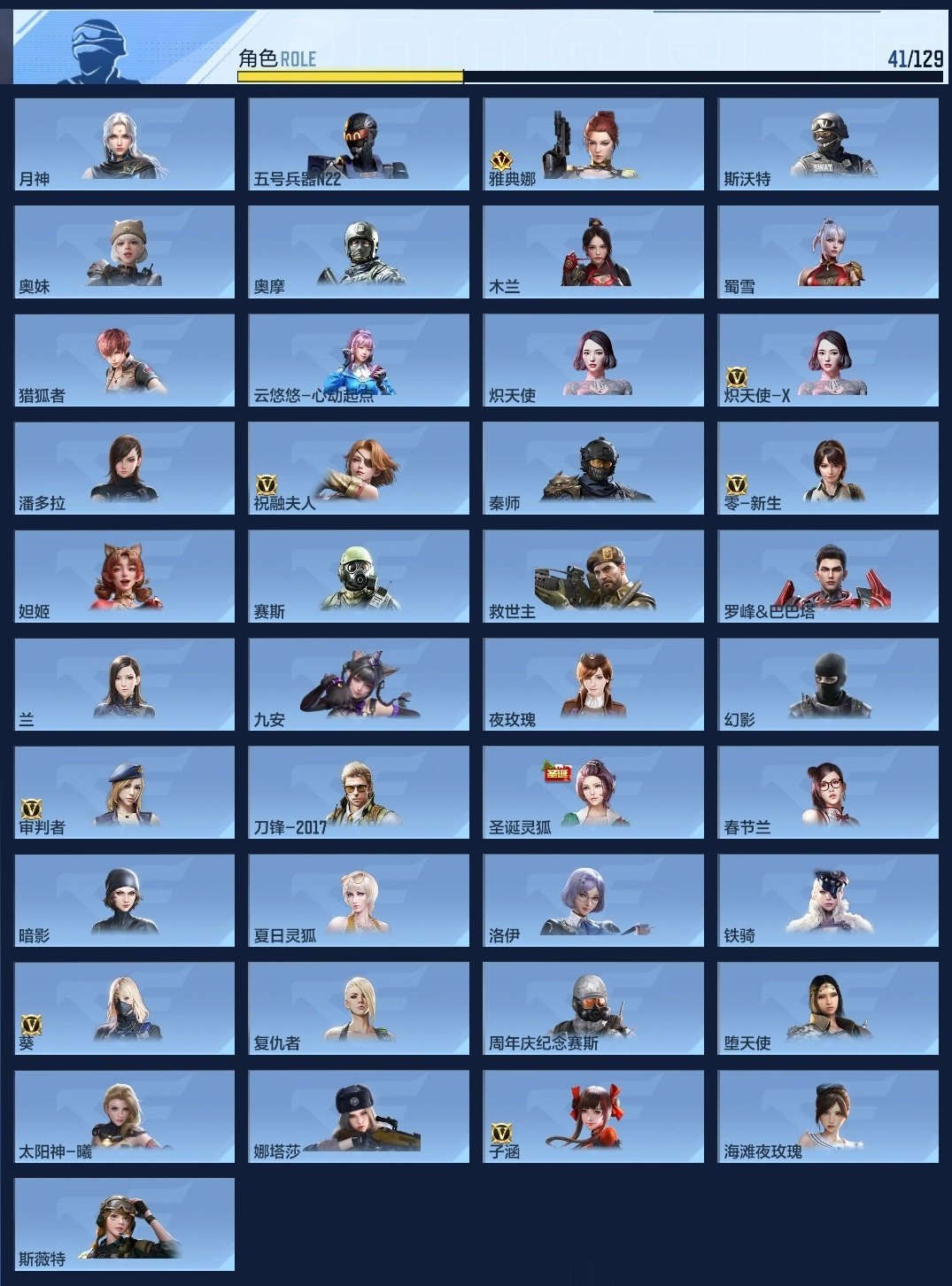Image resolution: width=952 pixels, height=1286 pixels.
Task: View the 零-新生 character tile
Action: pyautogui.click(x=828, y=468)
